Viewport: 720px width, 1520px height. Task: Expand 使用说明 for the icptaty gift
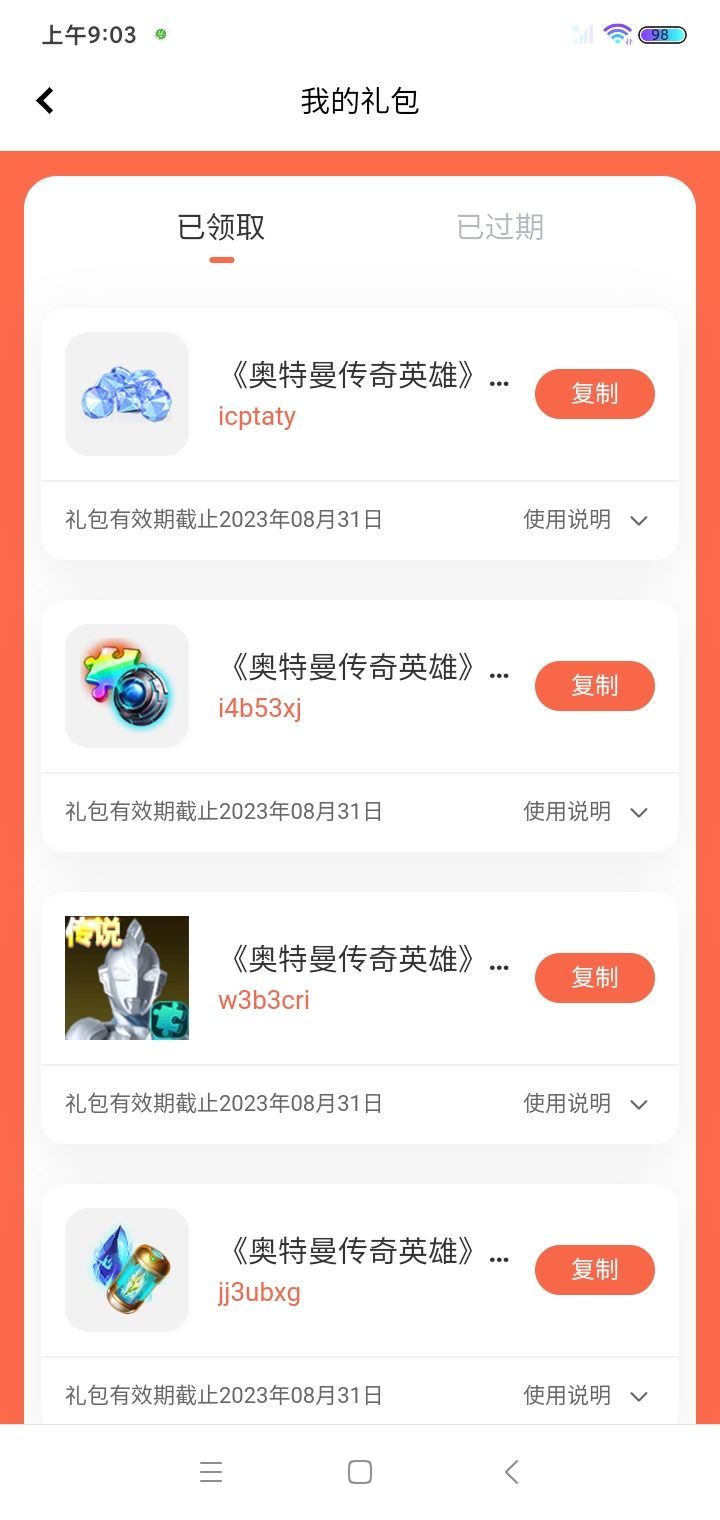click(586, 520)
